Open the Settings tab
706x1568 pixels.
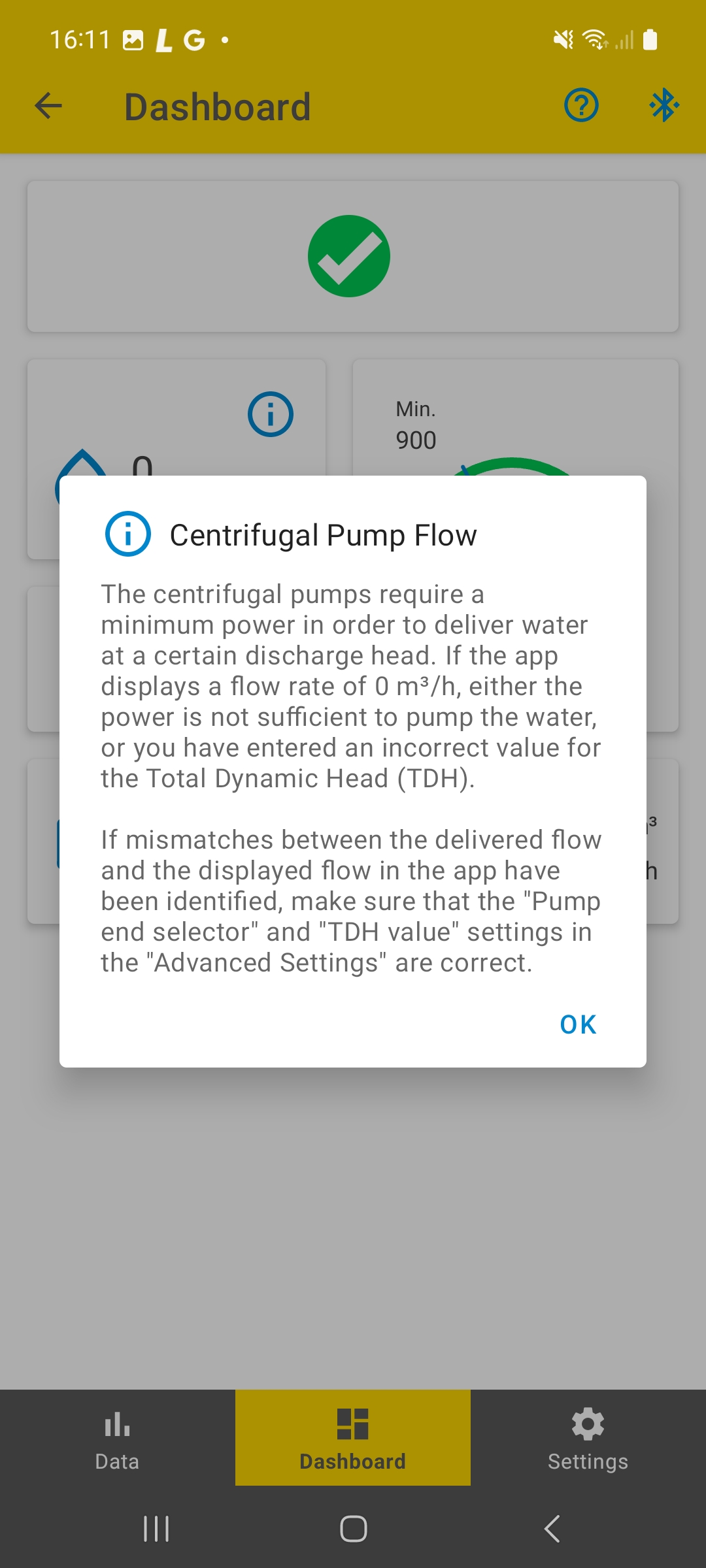click(x=588, y=1438)
